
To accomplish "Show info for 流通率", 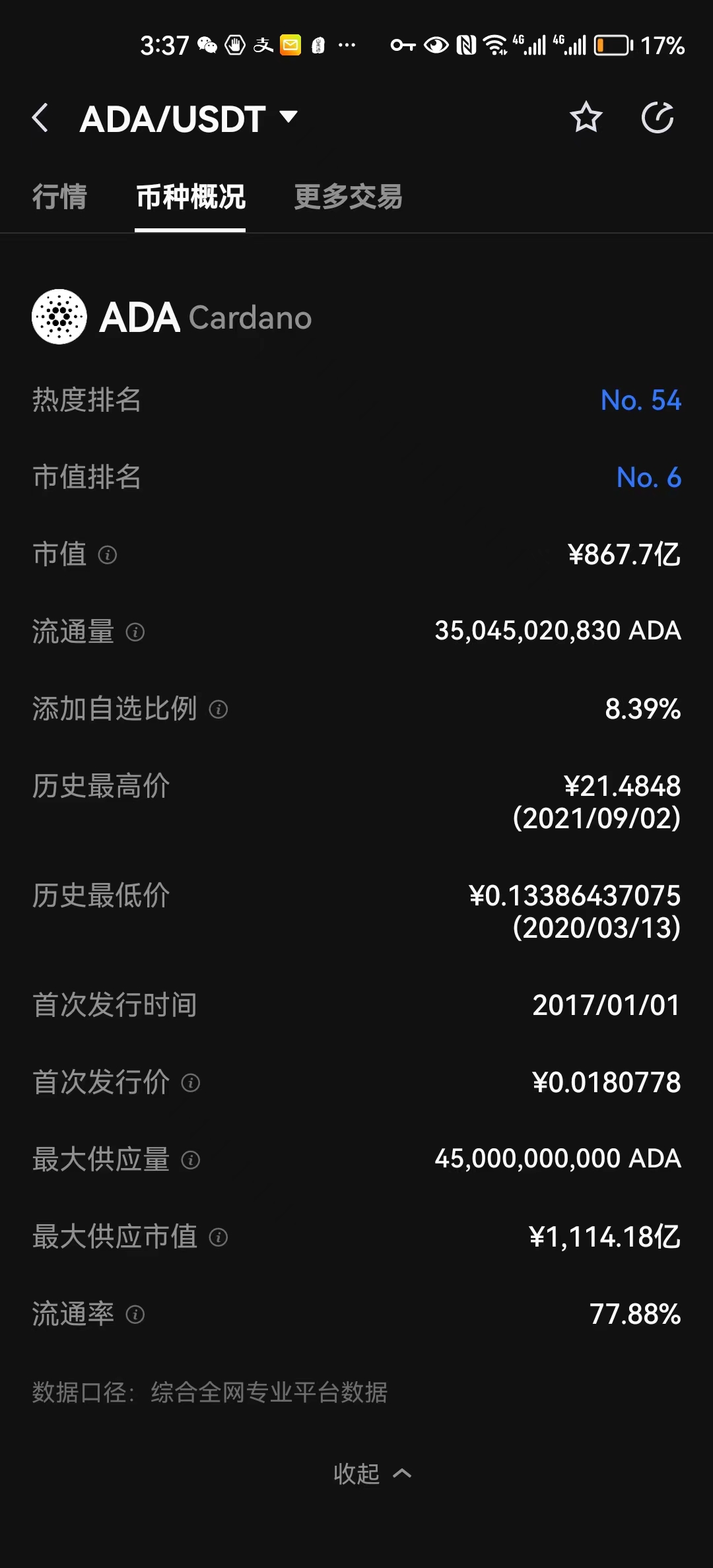I will 135,1315.
